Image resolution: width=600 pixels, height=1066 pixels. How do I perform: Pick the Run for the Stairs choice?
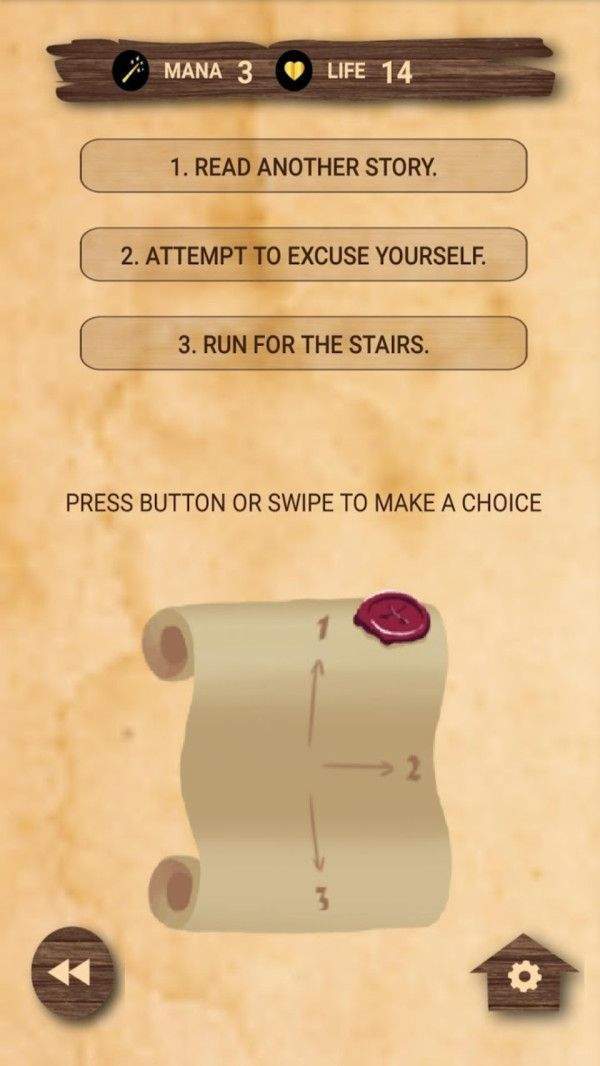tap(303, 344)
